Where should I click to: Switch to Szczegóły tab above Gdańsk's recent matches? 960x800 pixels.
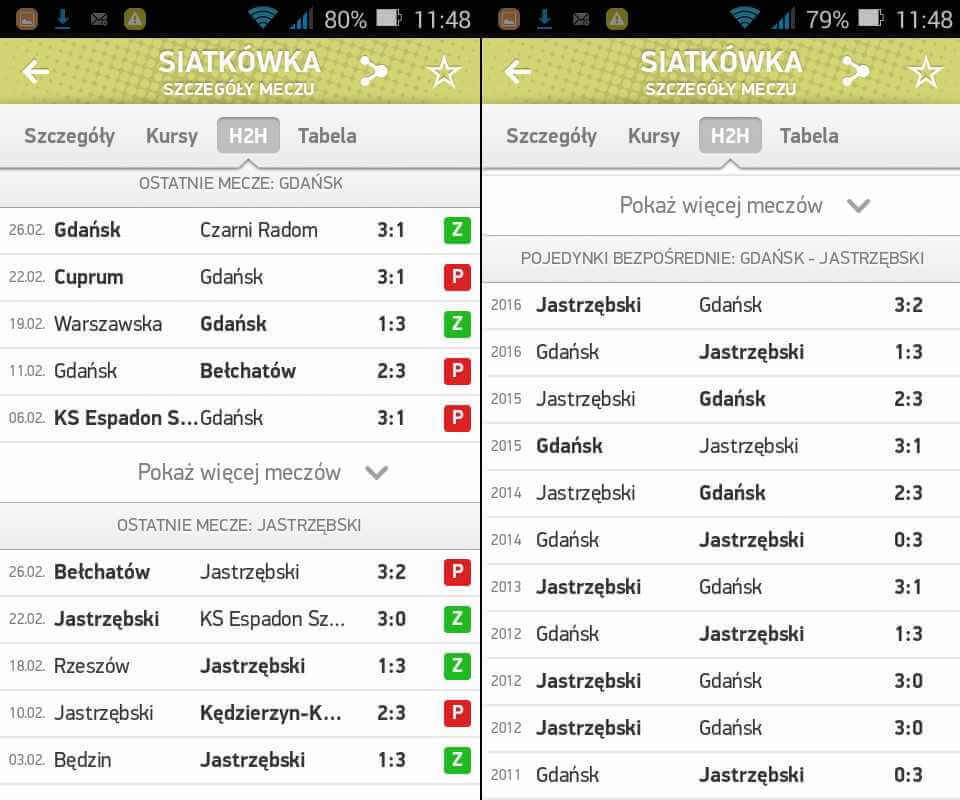coord(69,136)
